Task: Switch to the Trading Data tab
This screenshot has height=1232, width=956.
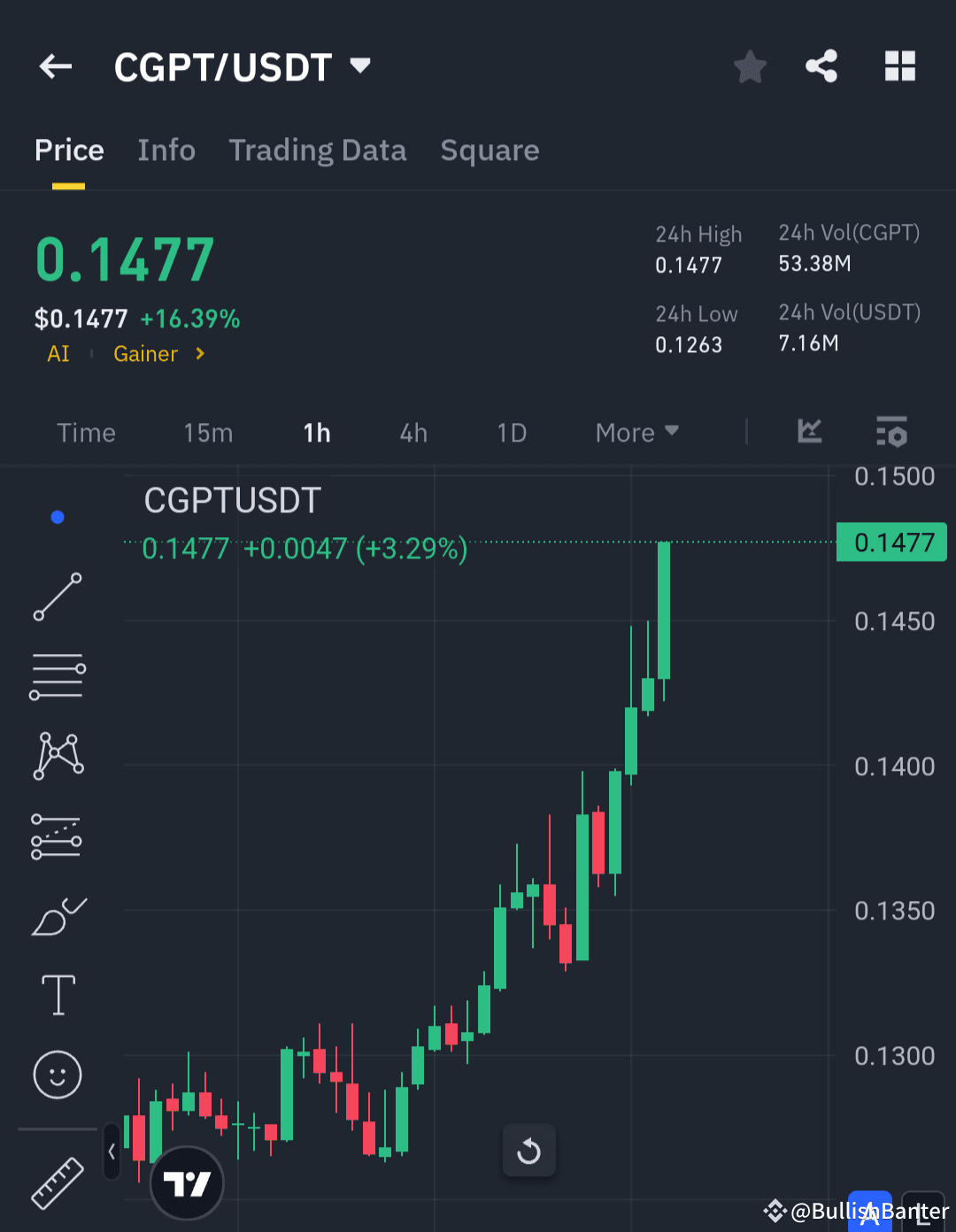Action: click(x=318, y=150)
